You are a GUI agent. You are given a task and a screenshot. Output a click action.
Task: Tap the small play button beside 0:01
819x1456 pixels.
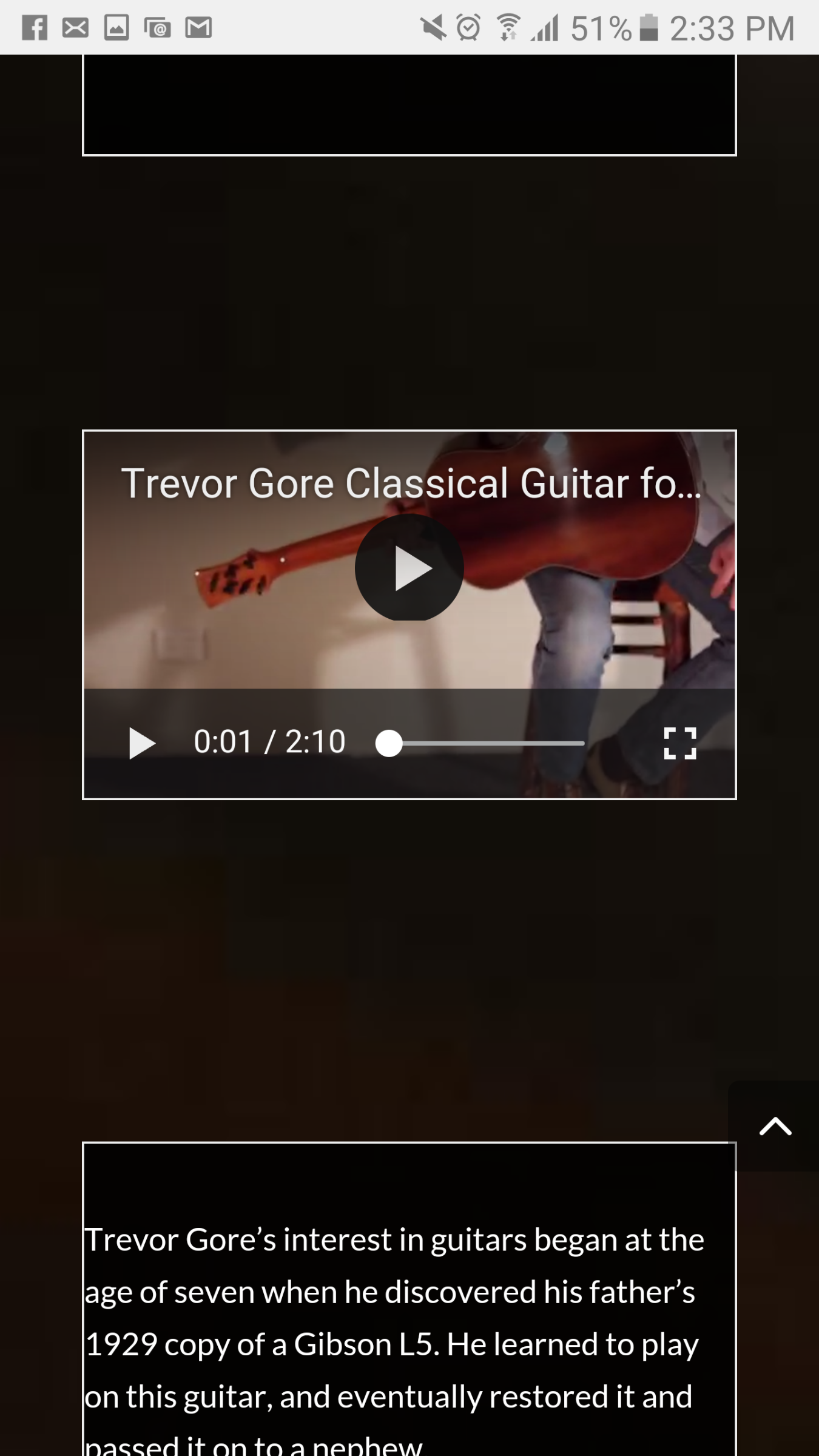click(142, 743)
